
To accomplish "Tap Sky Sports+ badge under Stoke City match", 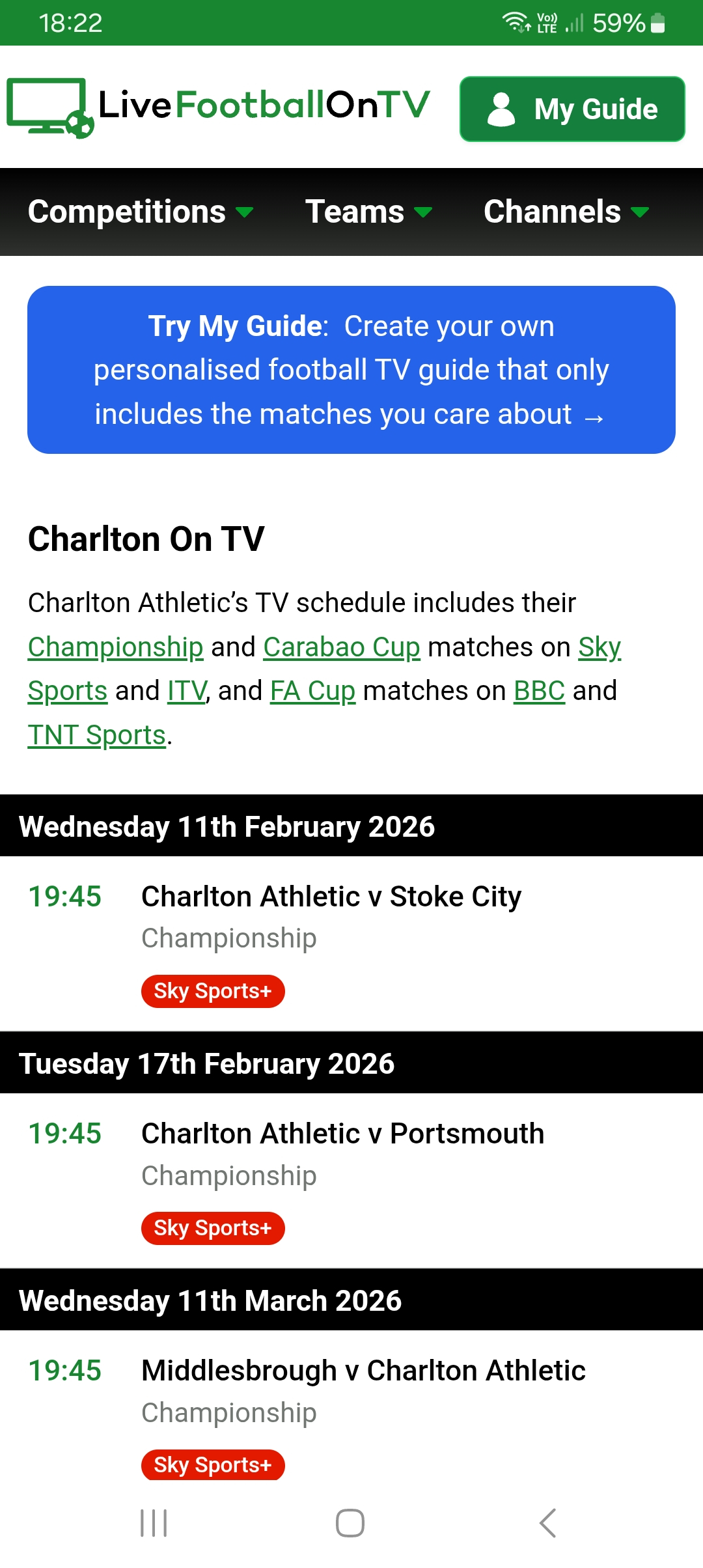I will click(x=213, y=991).
